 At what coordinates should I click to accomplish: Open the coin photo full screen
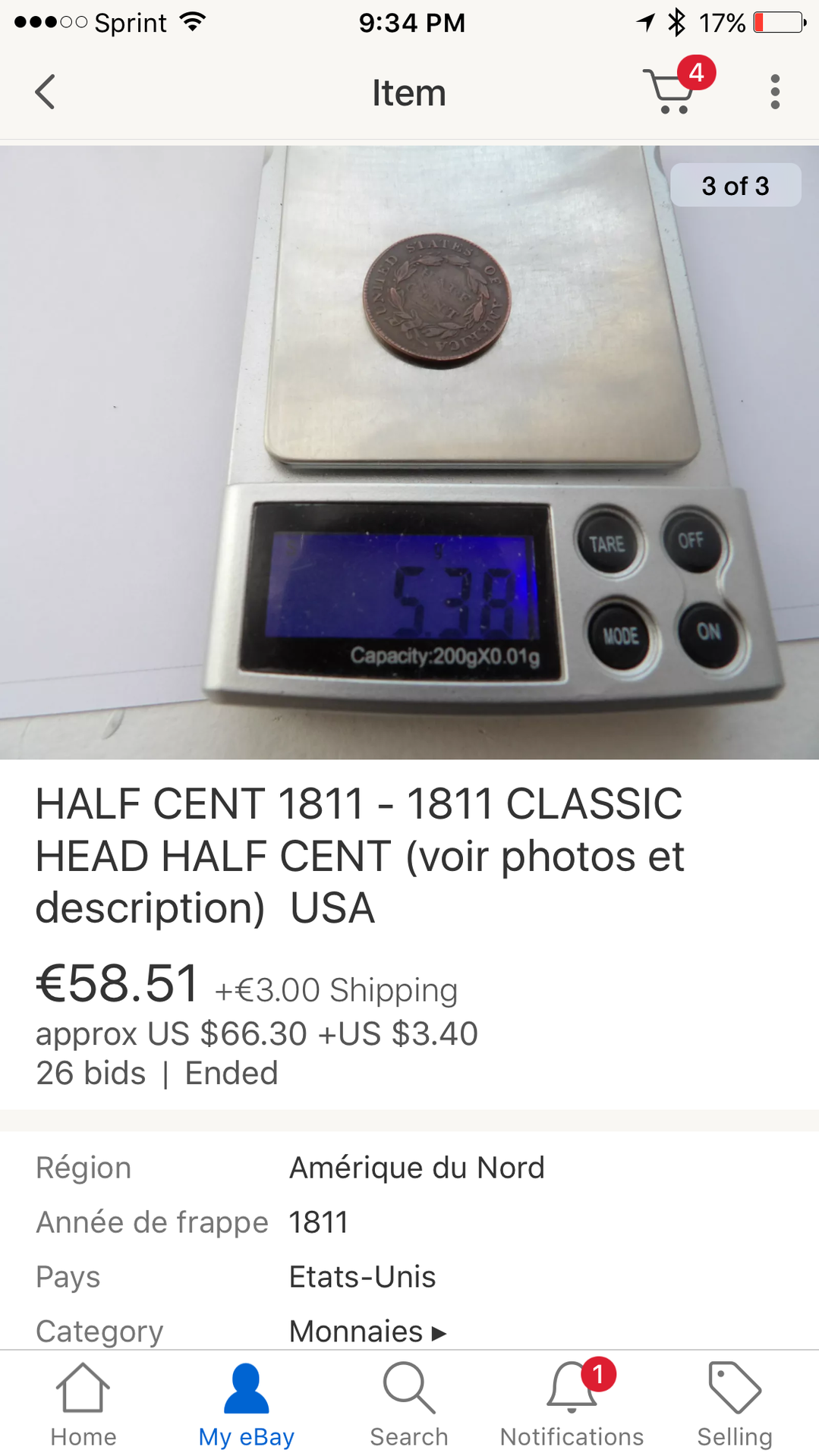click(409, 452)
